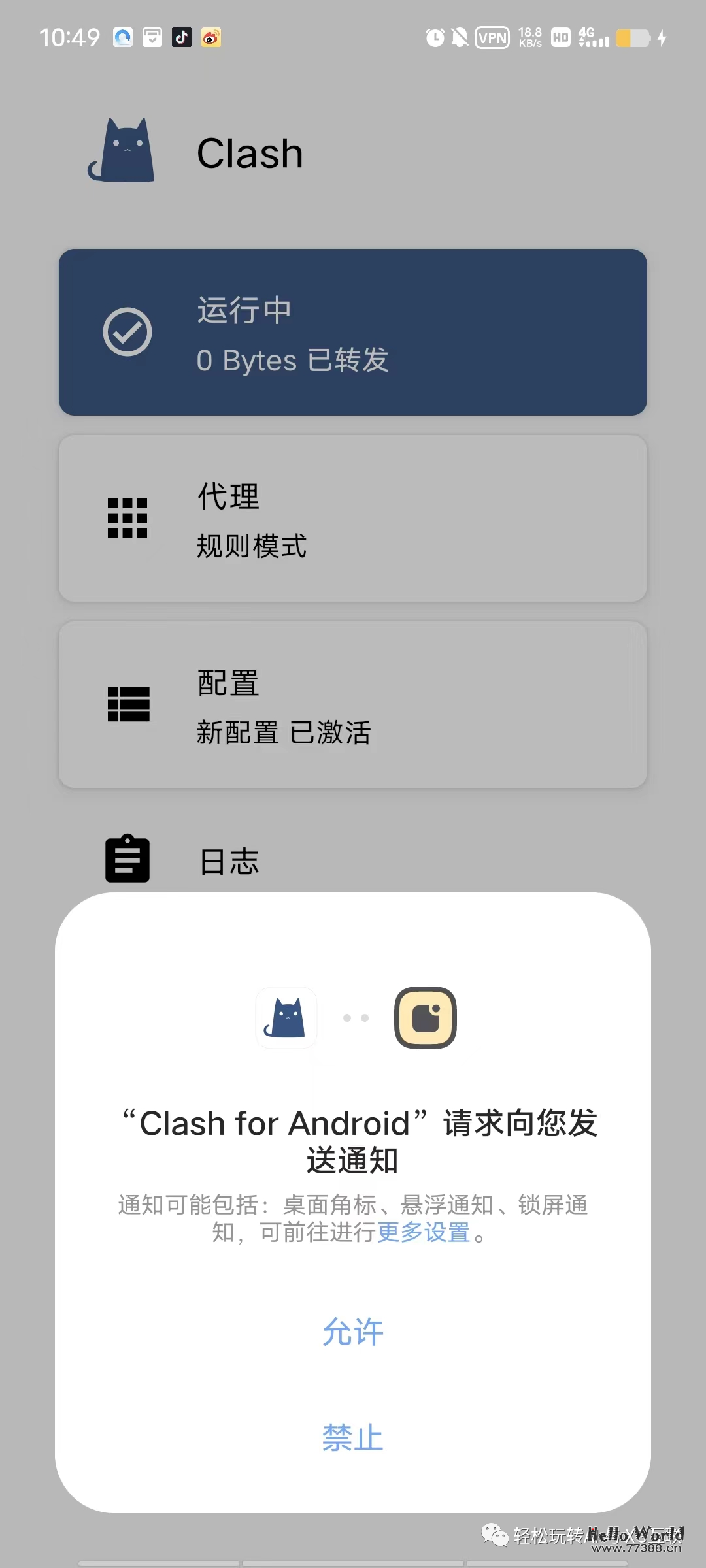
Task: Click the Clash cat logo icon
Action: [x=121, y=149]
